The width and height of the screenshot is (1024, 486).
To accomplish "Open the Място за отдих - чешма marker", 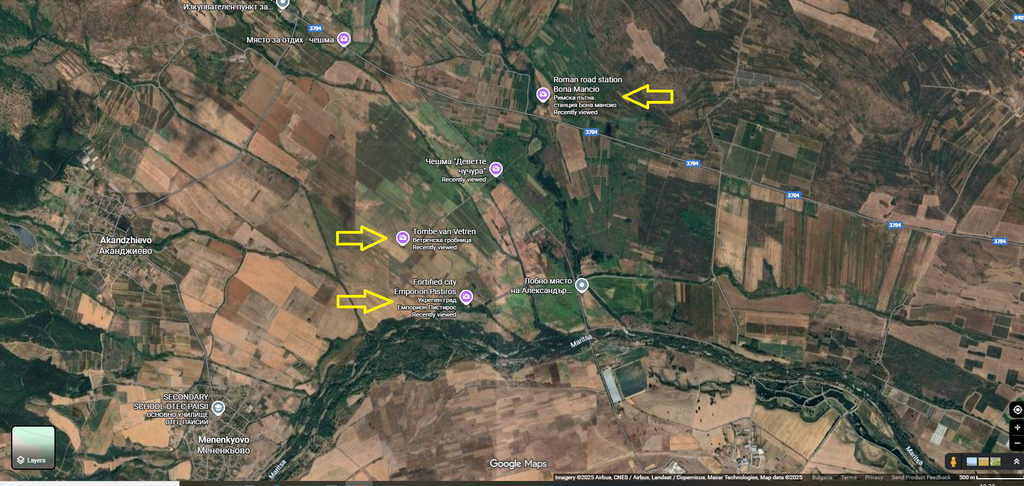I will [343, 39].
